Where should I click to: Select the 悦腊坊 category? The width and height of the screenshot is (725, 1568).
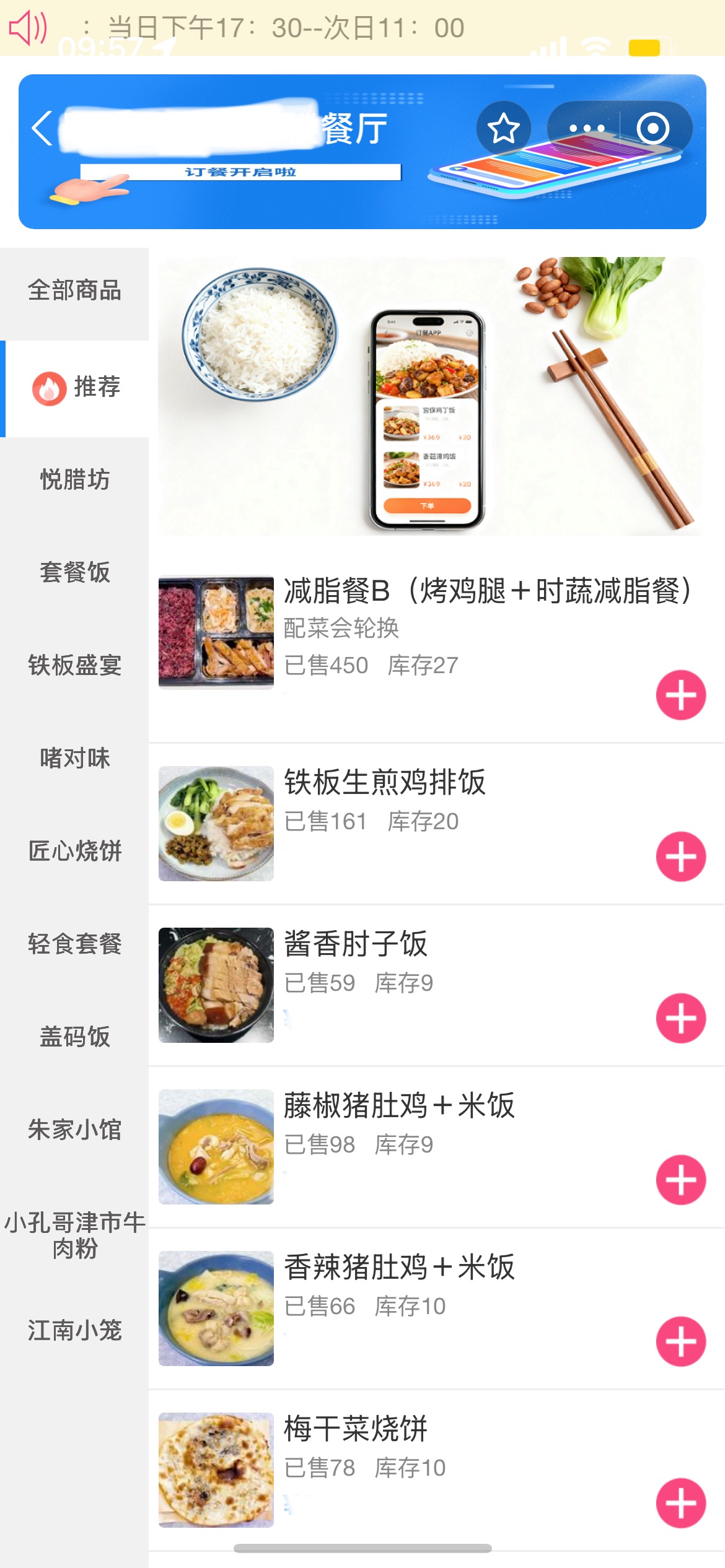(74, 479)
